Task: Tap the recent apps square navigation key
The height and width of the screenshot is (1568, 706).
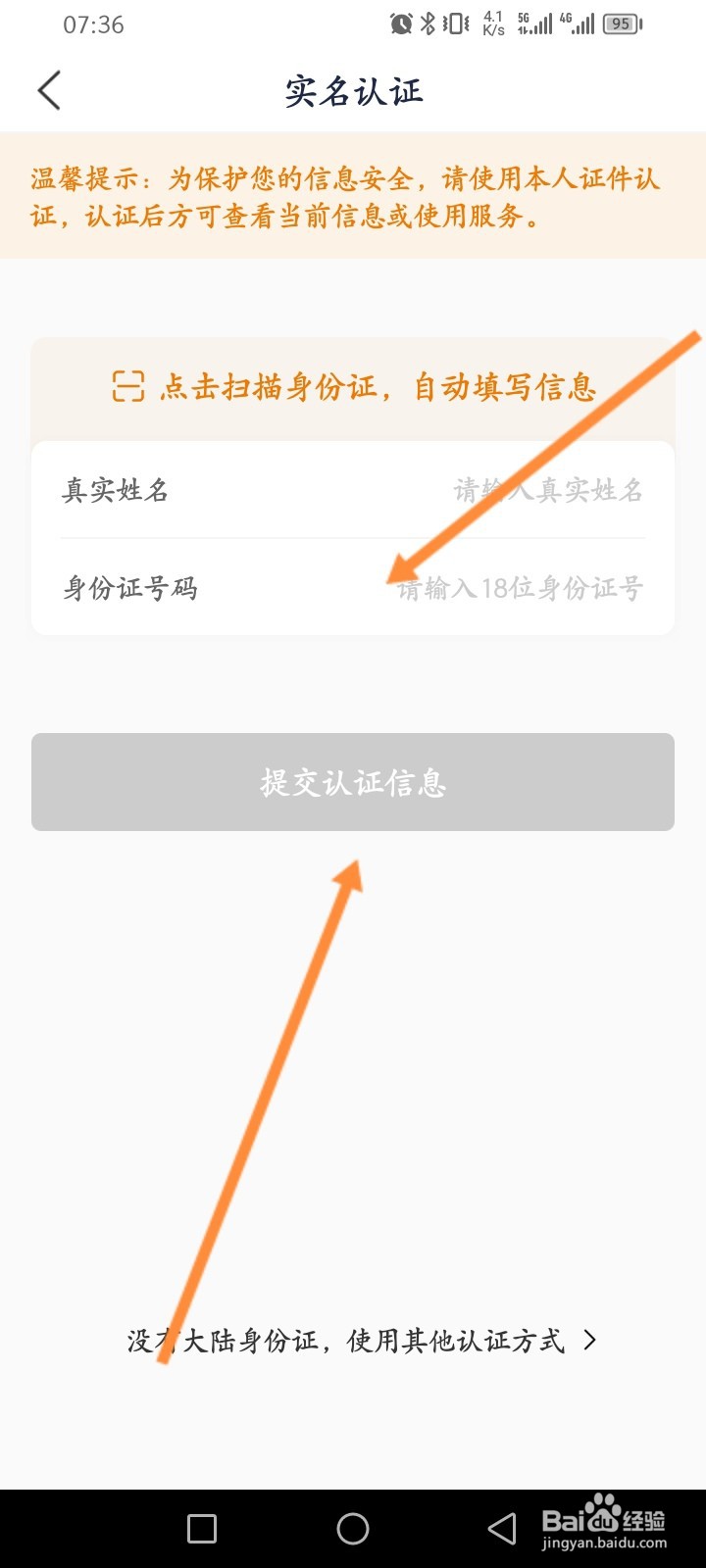Action: (201, 1529)
